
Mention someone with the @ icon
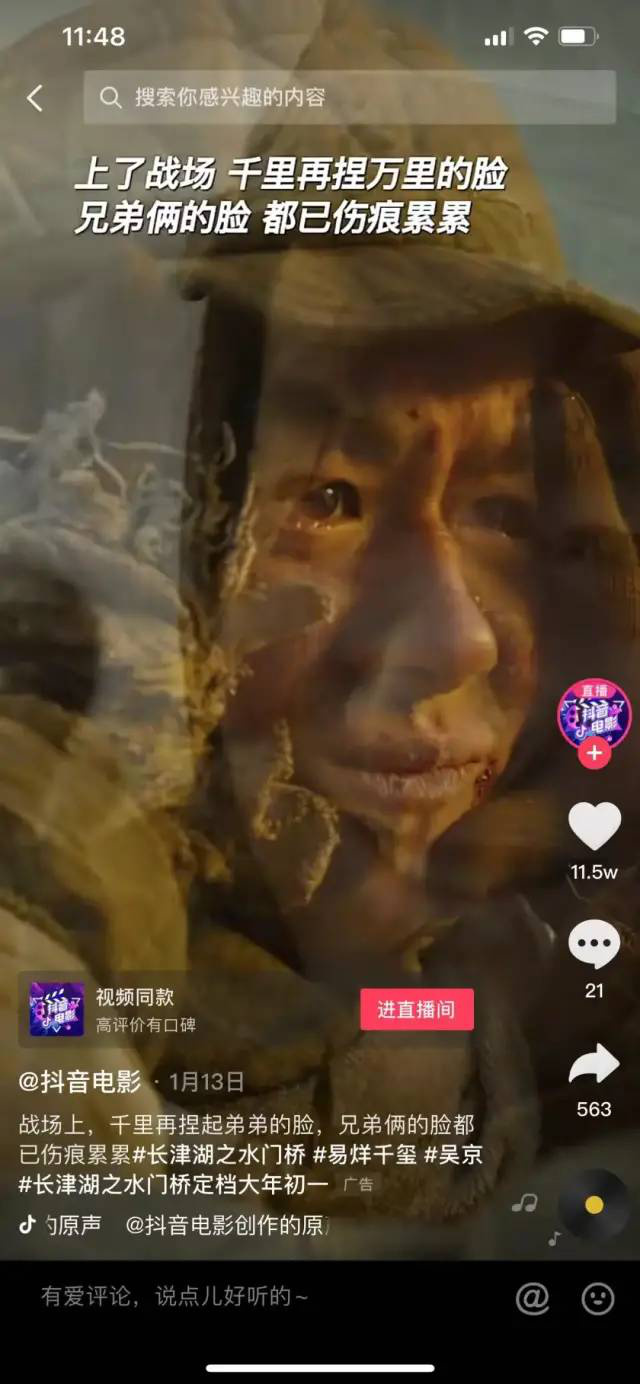[533, 1298]
